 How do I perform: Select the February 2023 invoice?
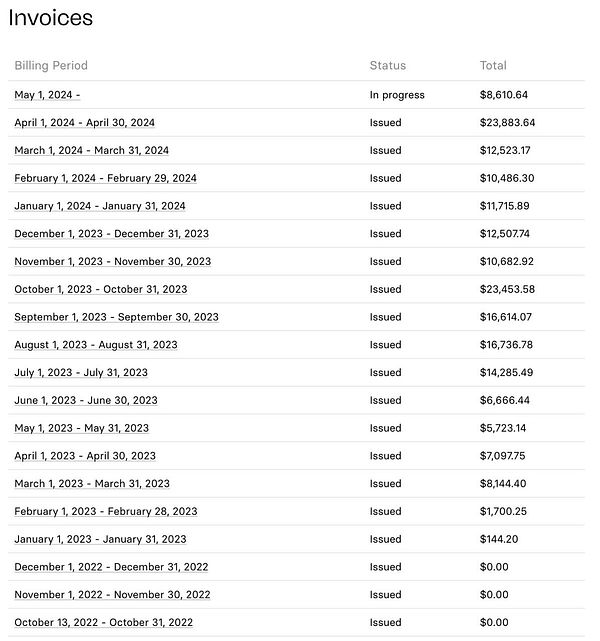pos(105,511)
